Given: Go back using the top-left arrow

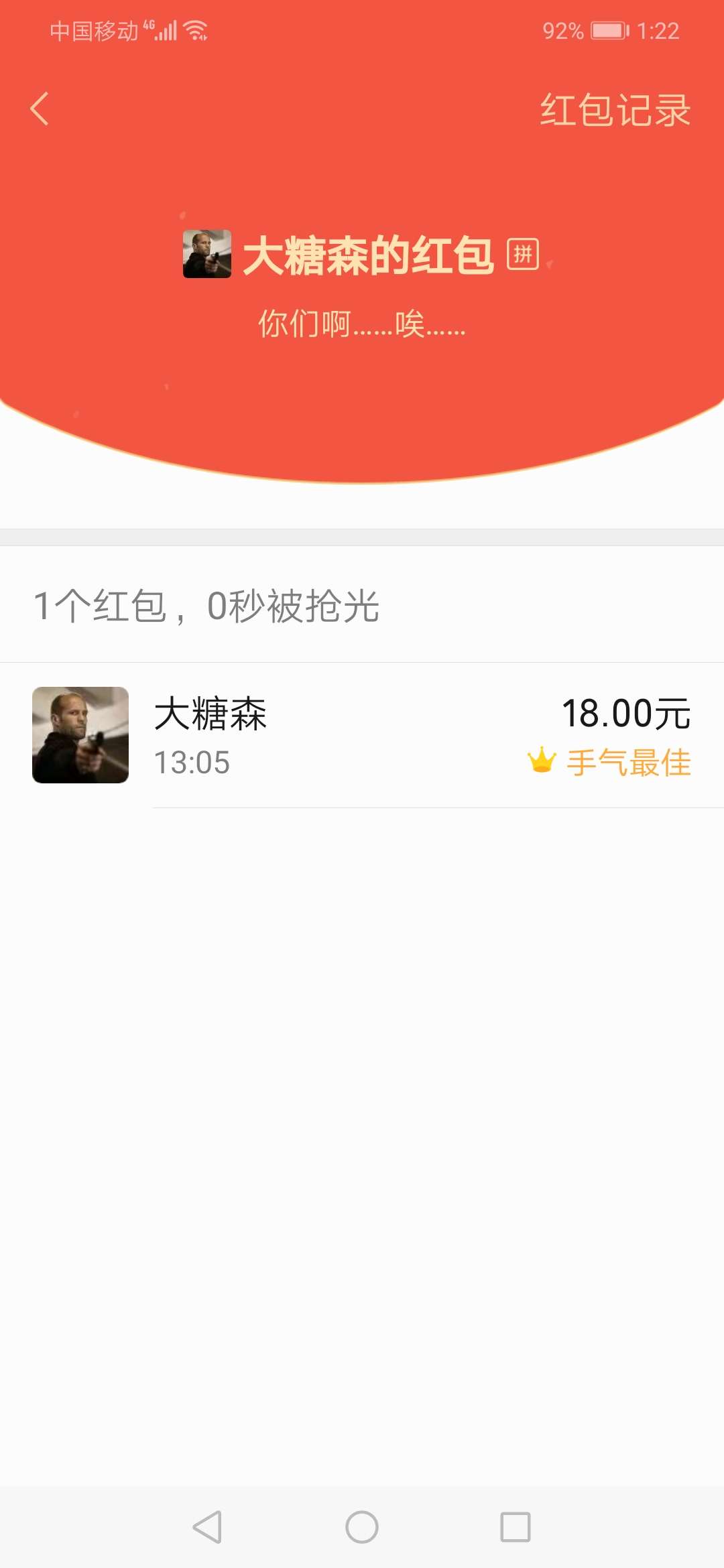Looking at the screenshot, I should 40,109.
